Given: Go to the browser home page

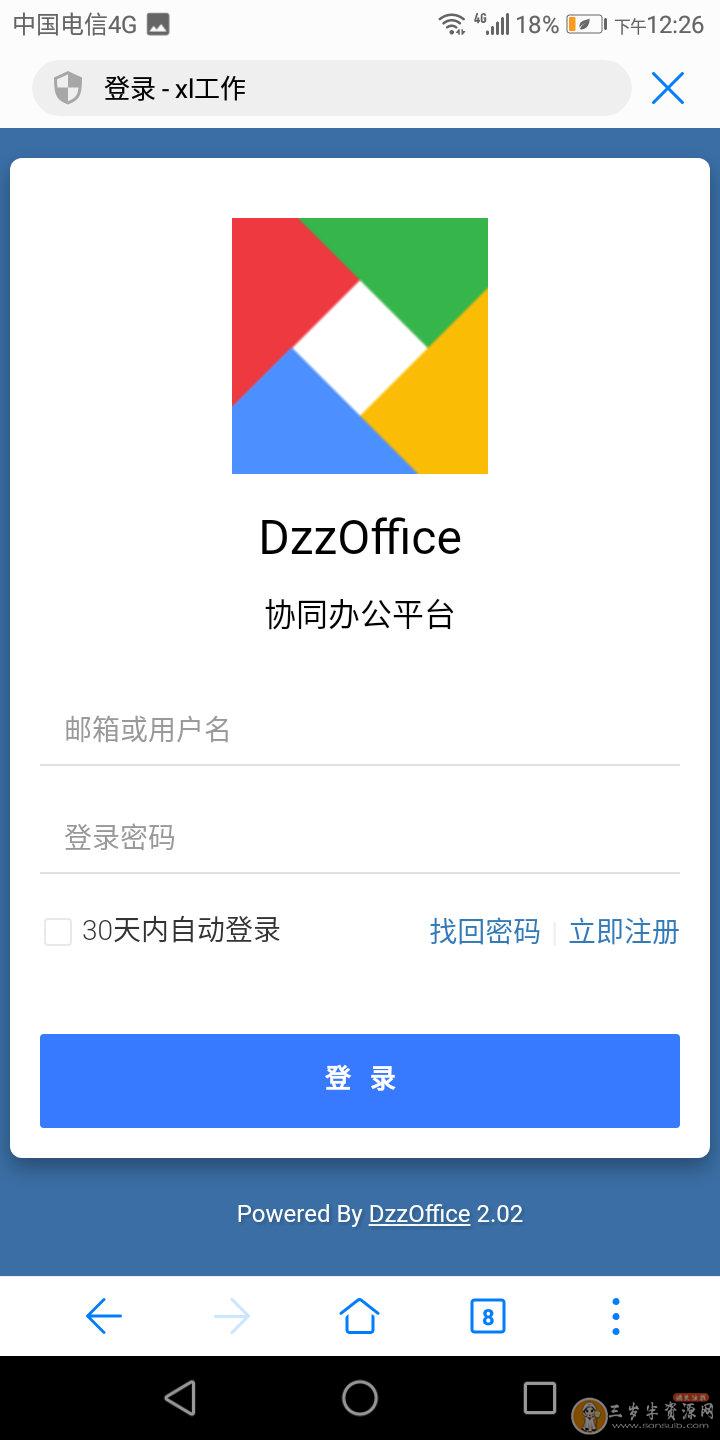Looking at the screenshot, I should (360, 1316).
